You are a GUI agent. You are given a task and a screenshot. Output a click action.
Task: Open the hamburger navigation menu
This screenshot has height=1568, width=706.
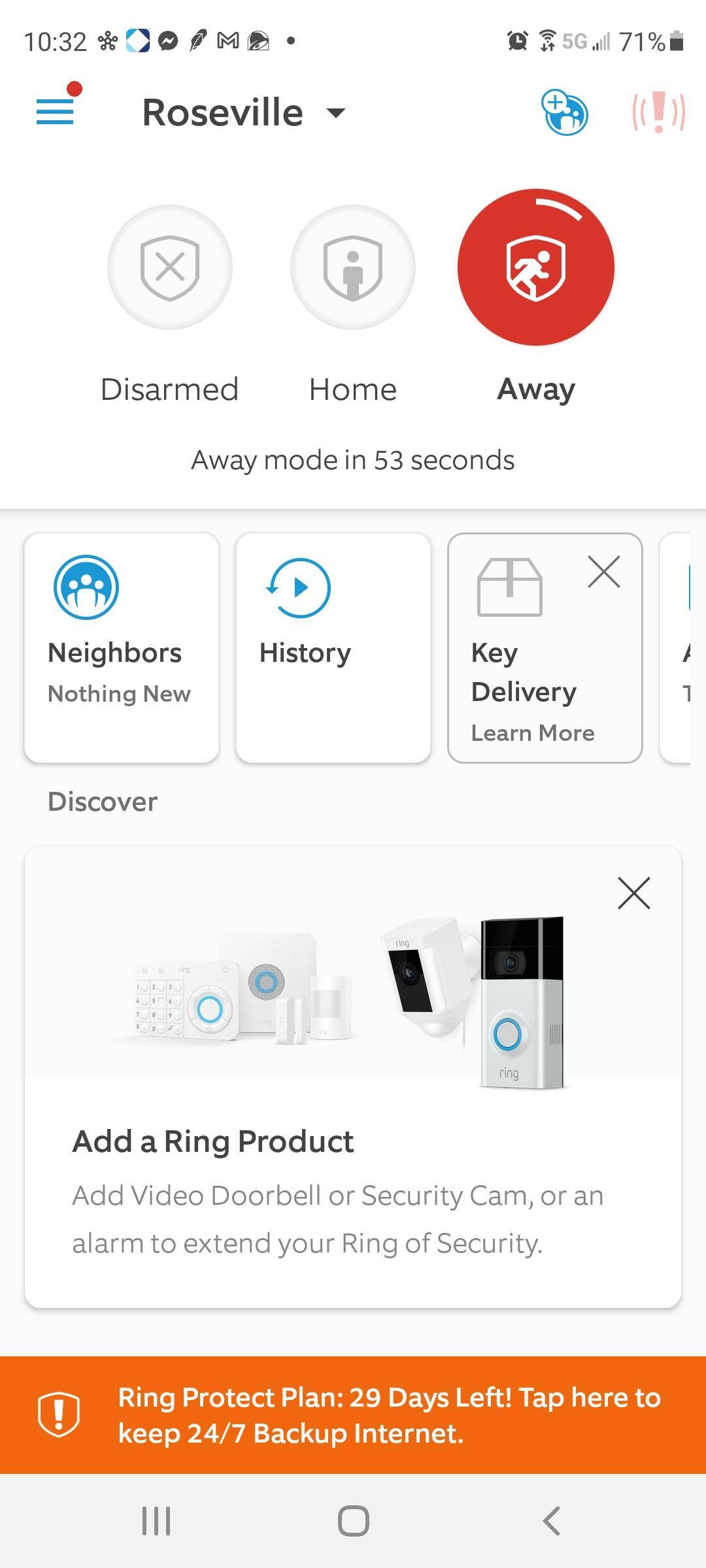tap(55, 112)
